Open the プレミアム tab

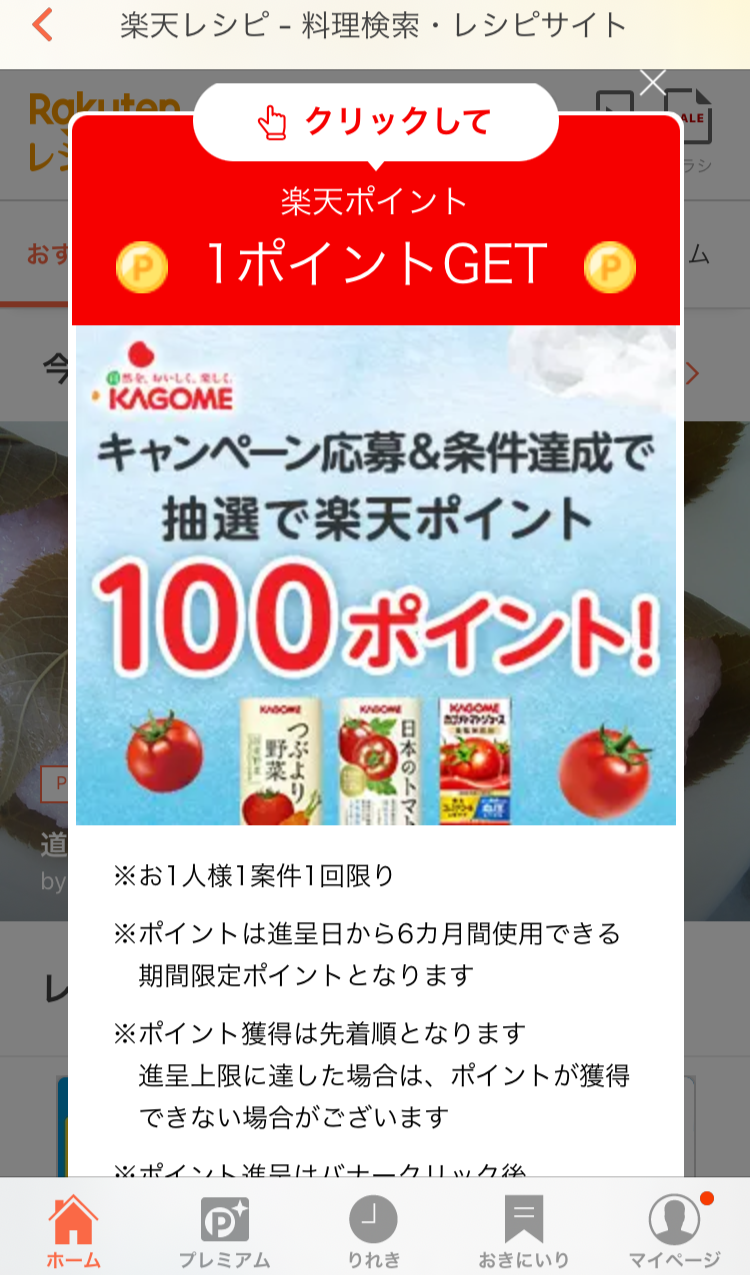(224, 1230)
